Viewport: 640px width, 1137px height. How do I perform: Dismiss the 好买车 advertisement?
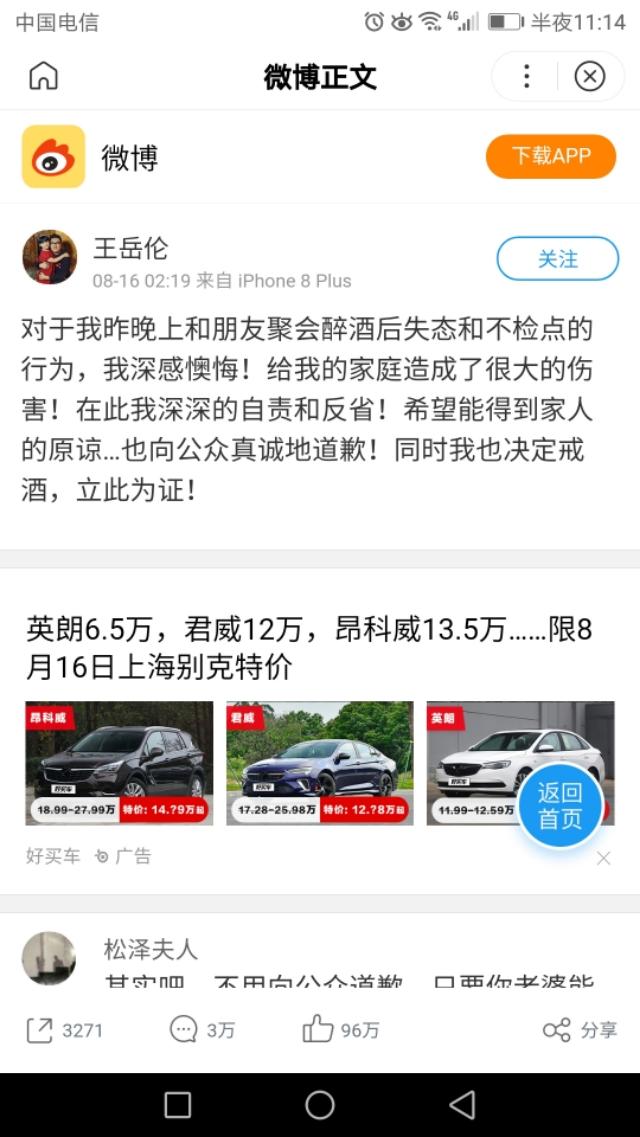603,858
